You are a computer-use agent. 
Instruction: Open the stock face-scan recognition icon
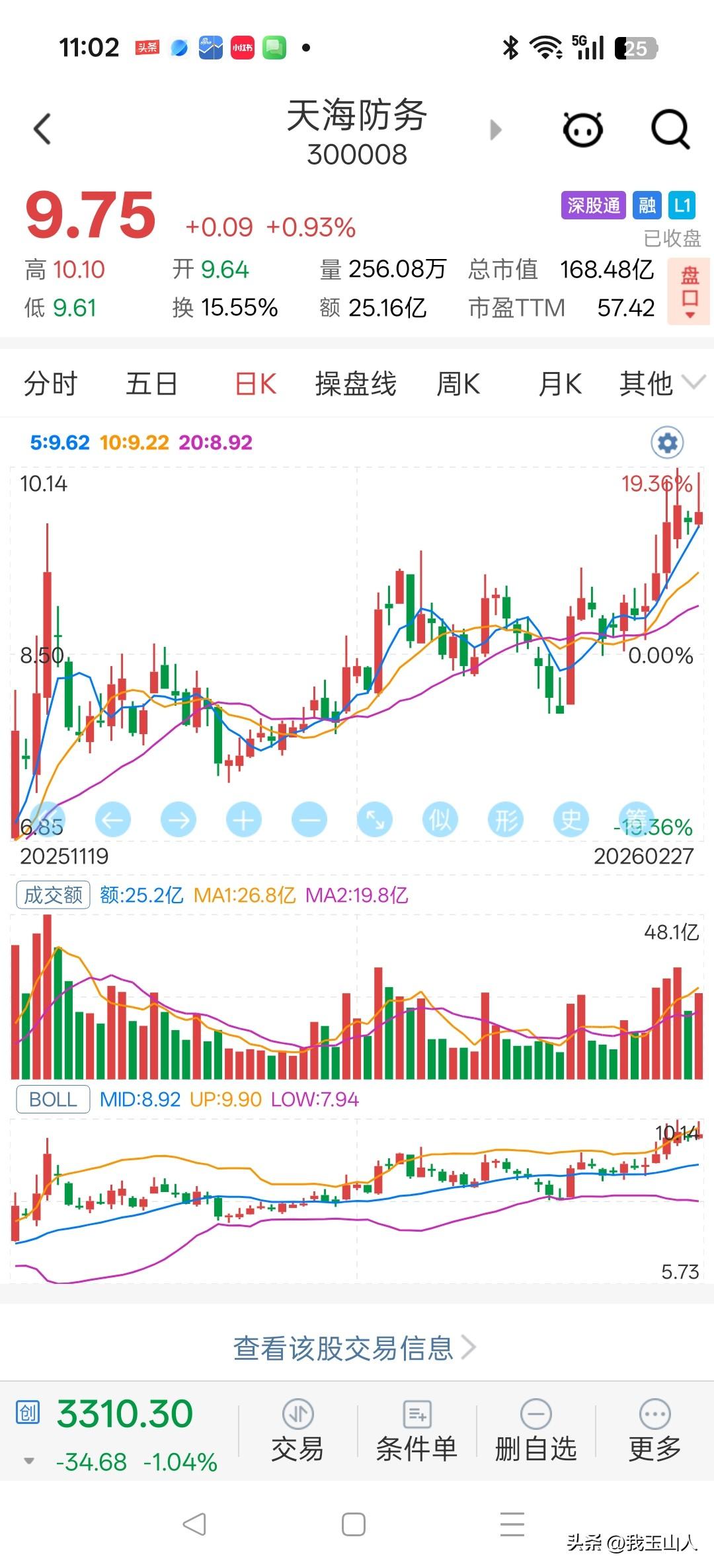click(582, 129)
